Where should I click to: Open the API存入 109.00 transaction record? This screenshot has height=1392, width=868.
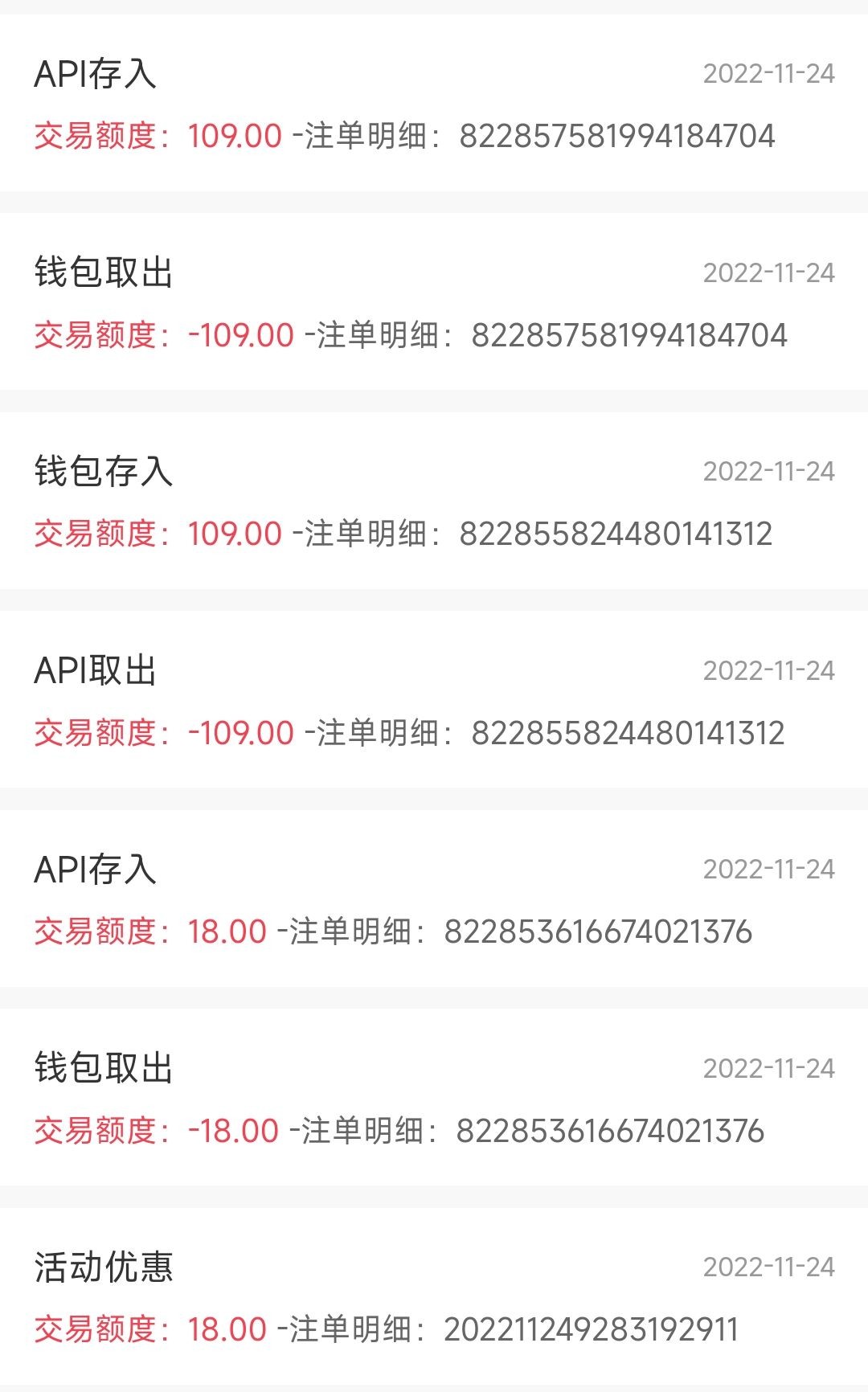(x=434, y=104)
